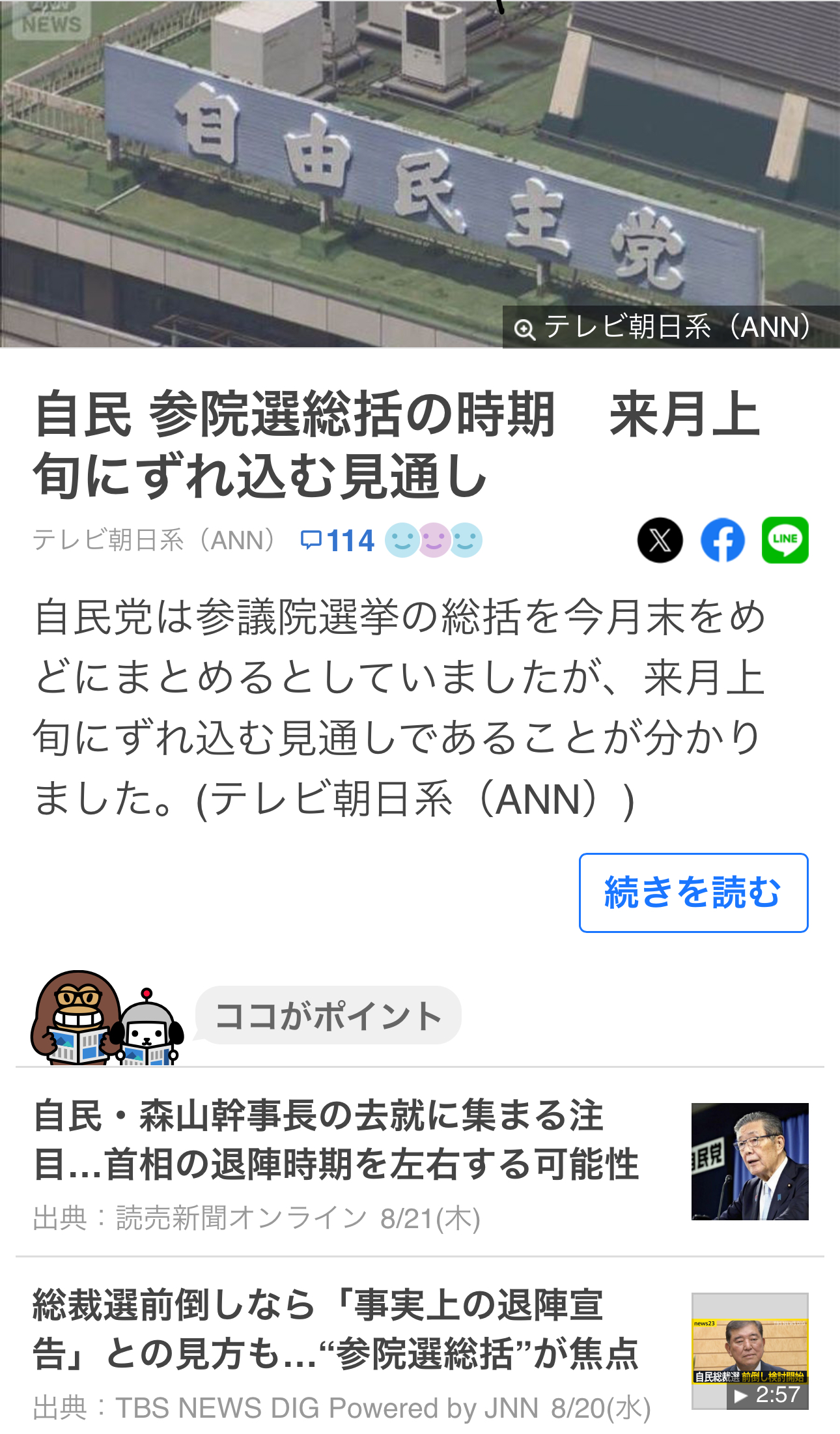The image size is (840, 1434).
Task: Share article via LINE
Action: [x=785, y=540]
